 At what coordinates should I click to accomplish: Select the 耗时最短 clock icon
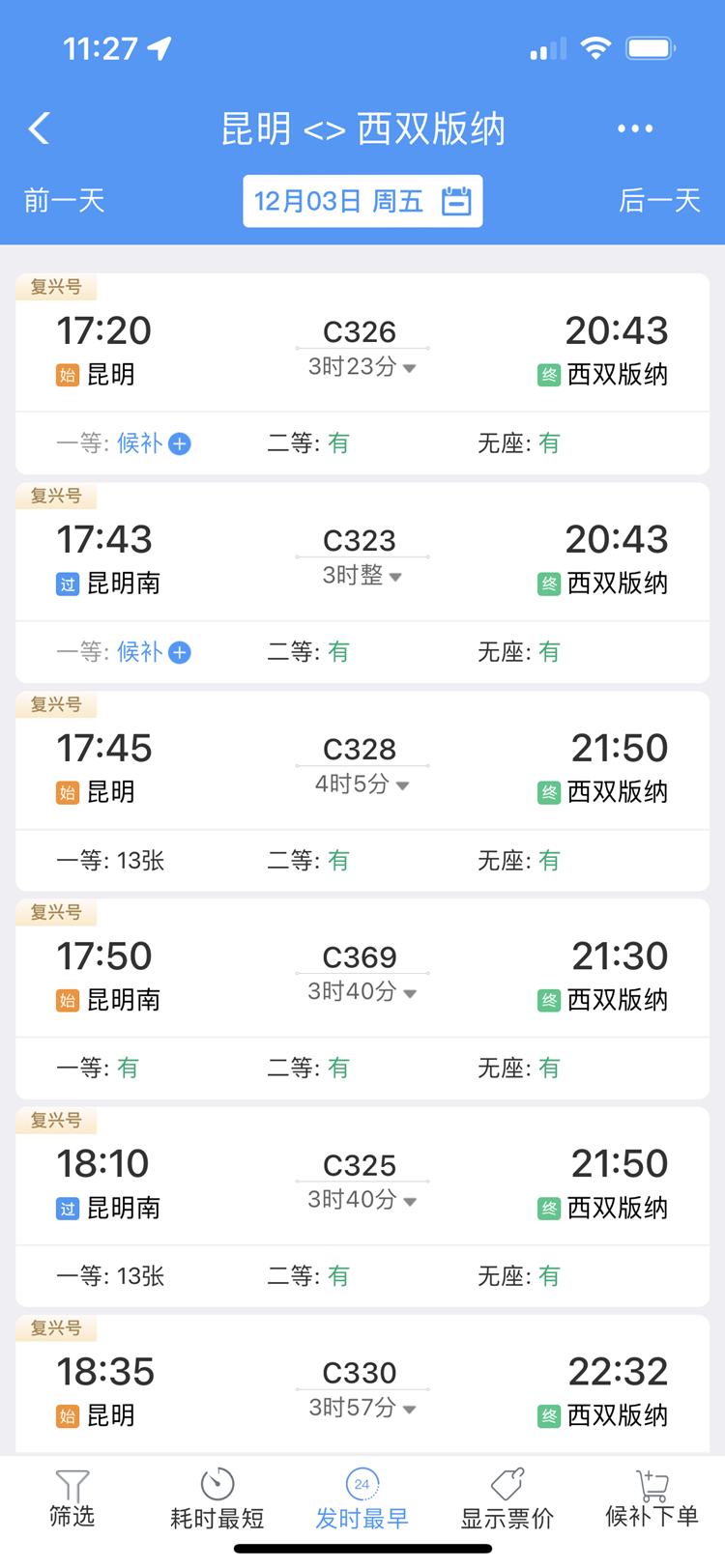217,1483
